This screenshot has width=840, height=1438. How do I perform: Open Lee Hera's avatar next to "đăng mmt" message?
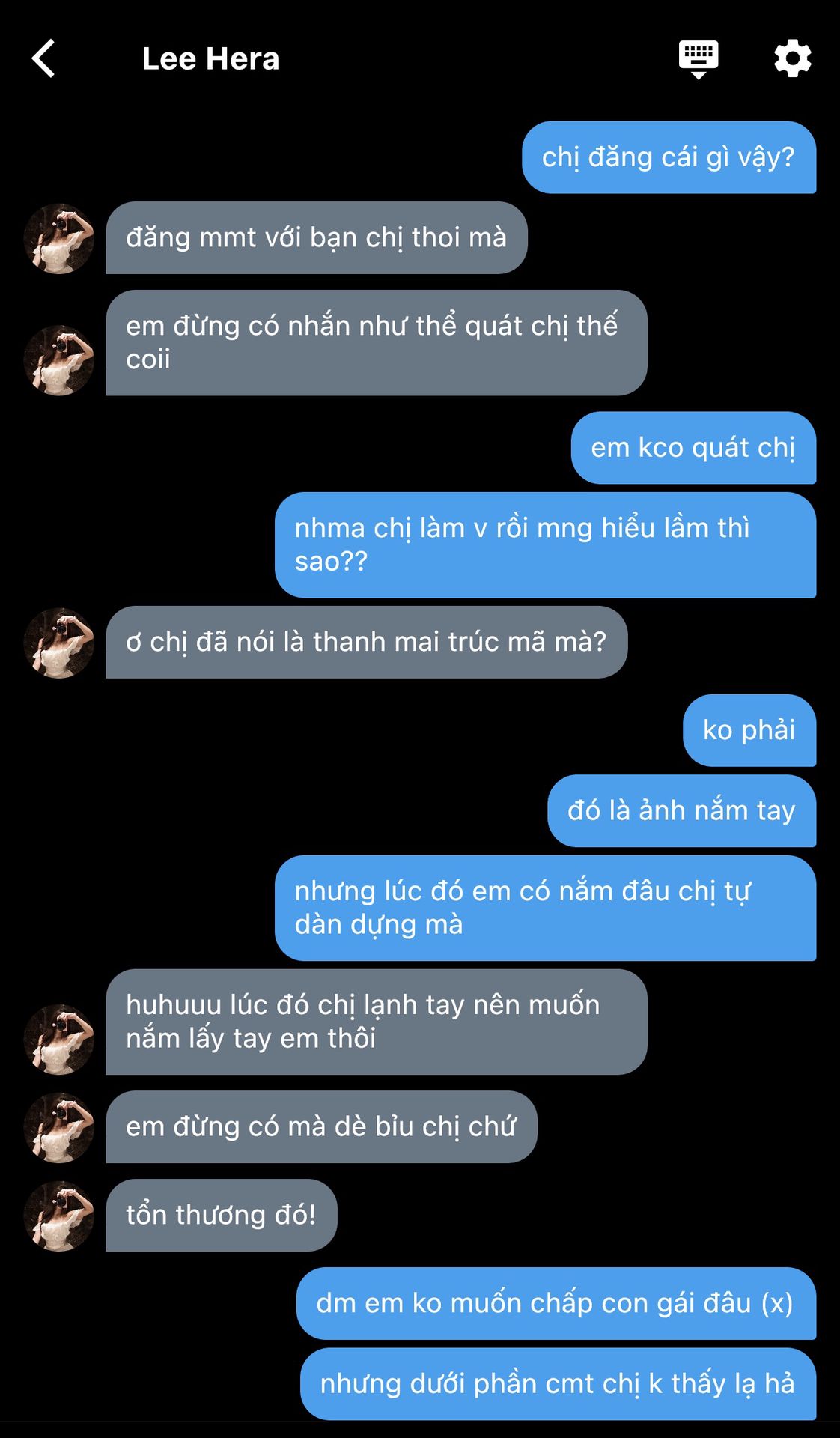pyautogui.click(x=59, y=238)
